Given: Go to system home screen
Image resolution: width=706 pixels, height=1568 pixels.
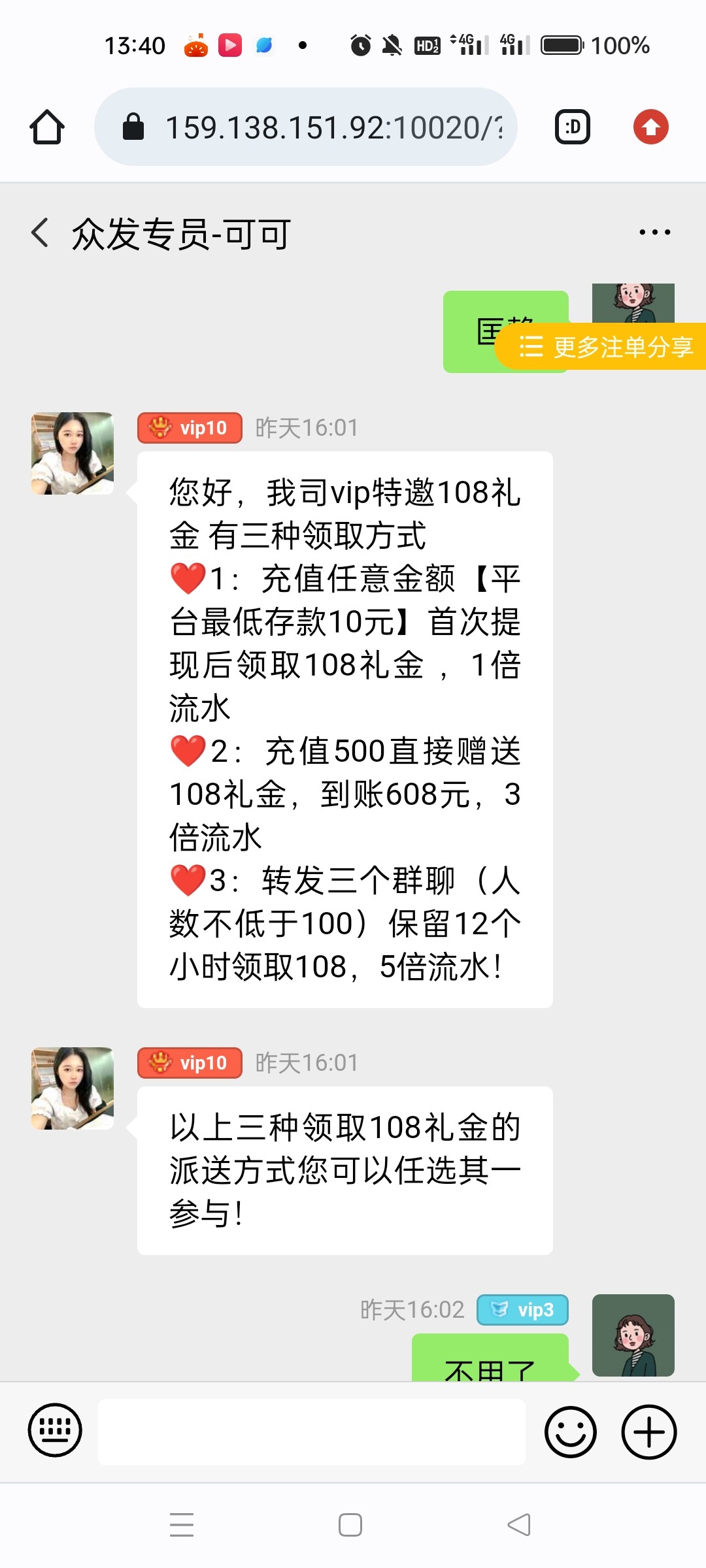Looking at the screenshot, I should click(x=350, y=1524).
